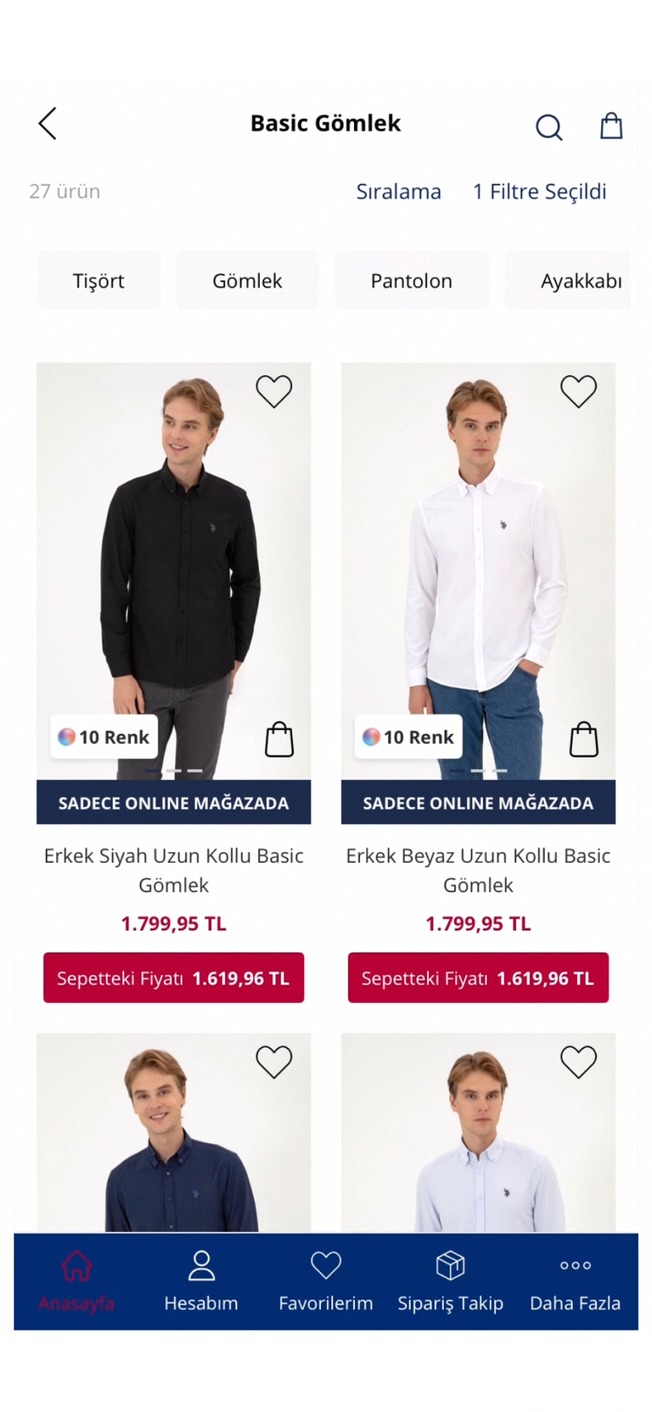652x1412 pixels.
Task: Switch to Sipariş Takip tab
Action: [450, 1282]
